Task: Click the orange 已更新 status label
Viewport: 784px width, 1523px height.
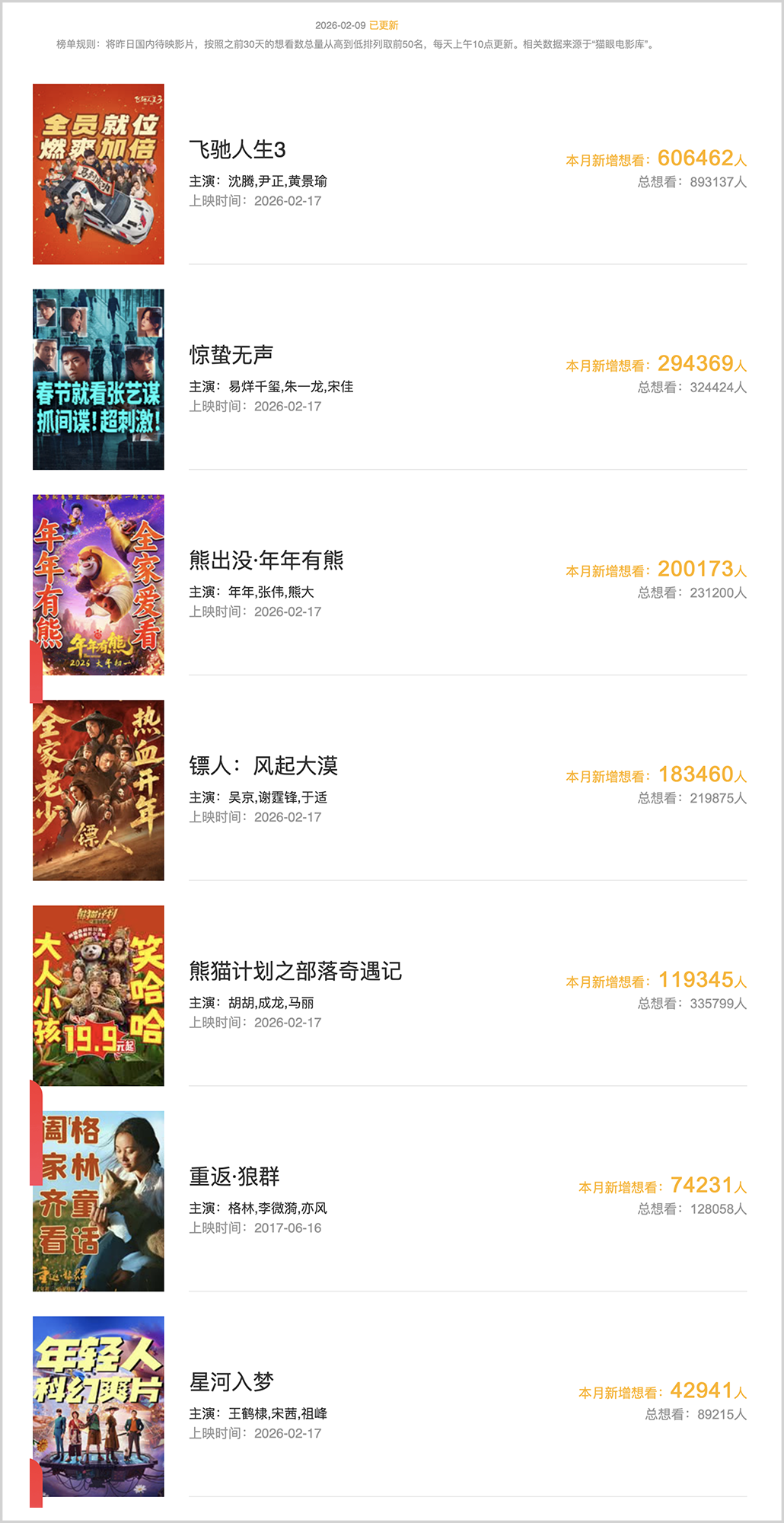Action: tap(384, 24)
